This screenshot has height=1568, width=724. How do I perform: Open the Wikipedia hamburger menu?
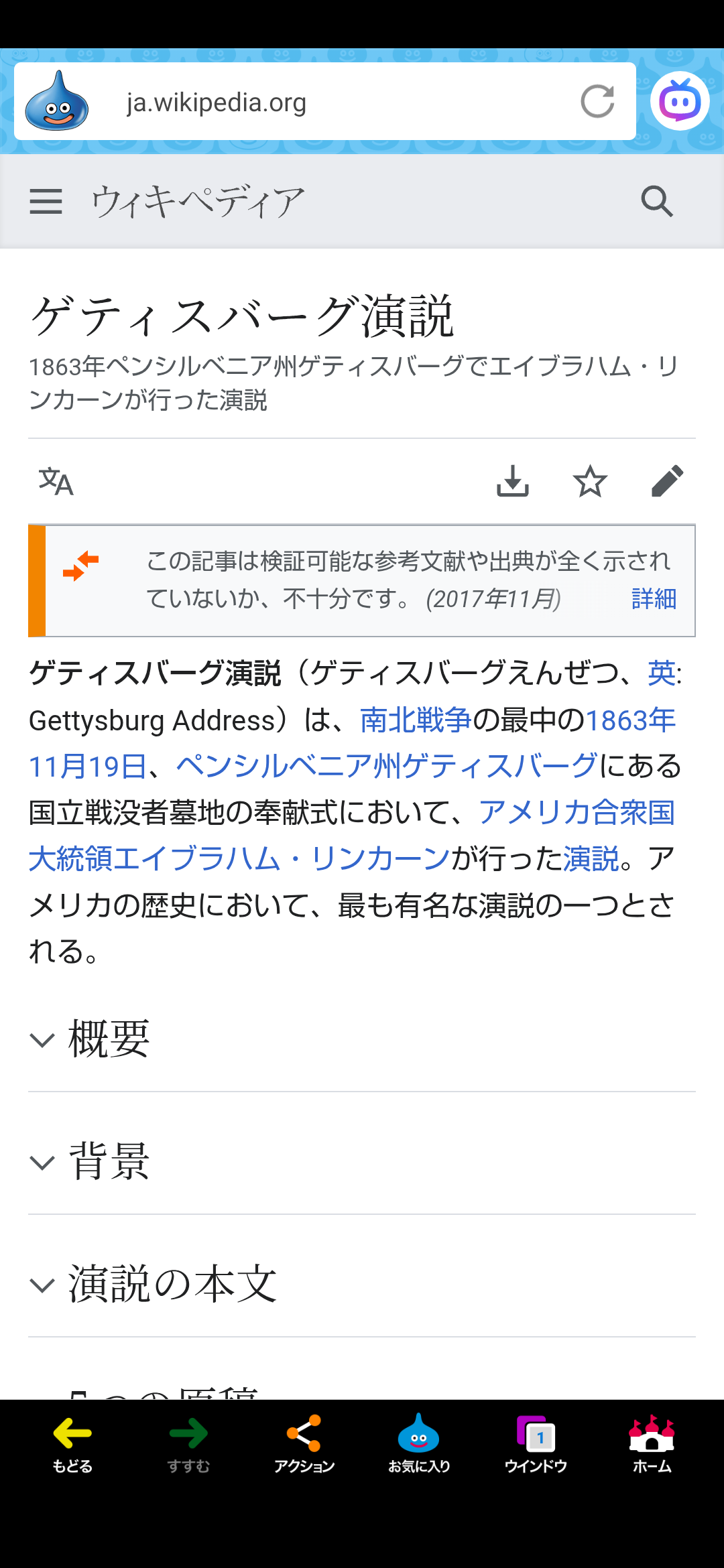pos(46,201)
